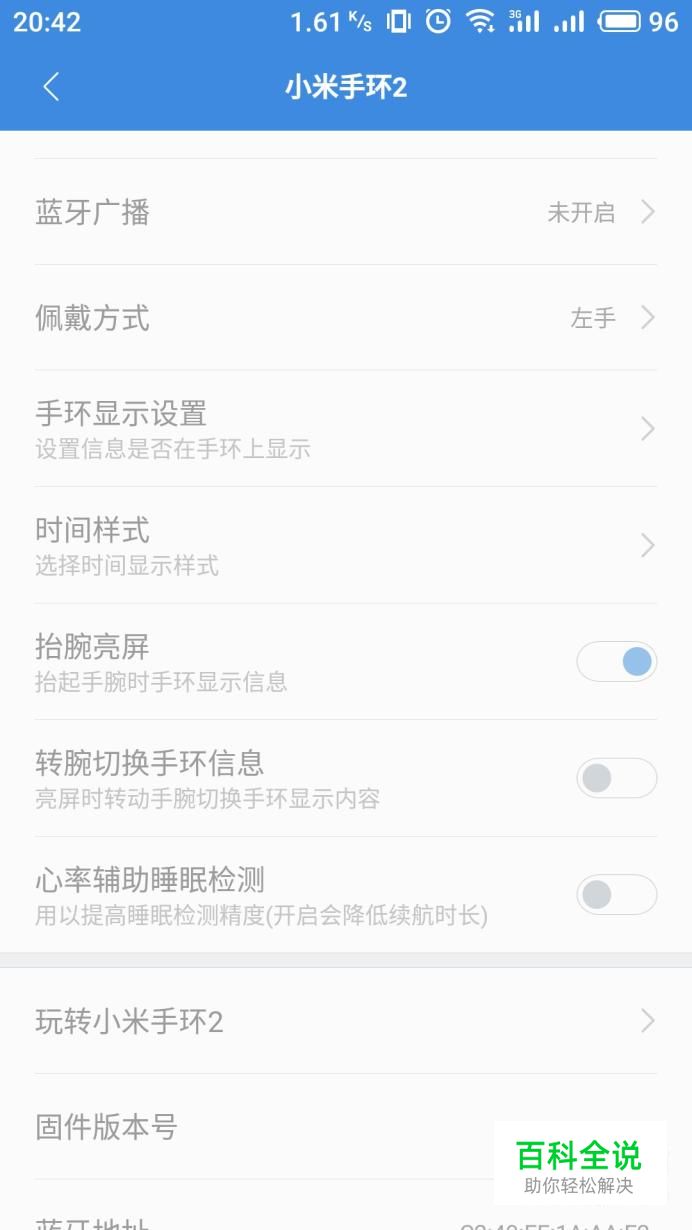Enable 转腕切换手环信息
The height and width of the screenshot is (1230, 692).
(x=617, y=778)
